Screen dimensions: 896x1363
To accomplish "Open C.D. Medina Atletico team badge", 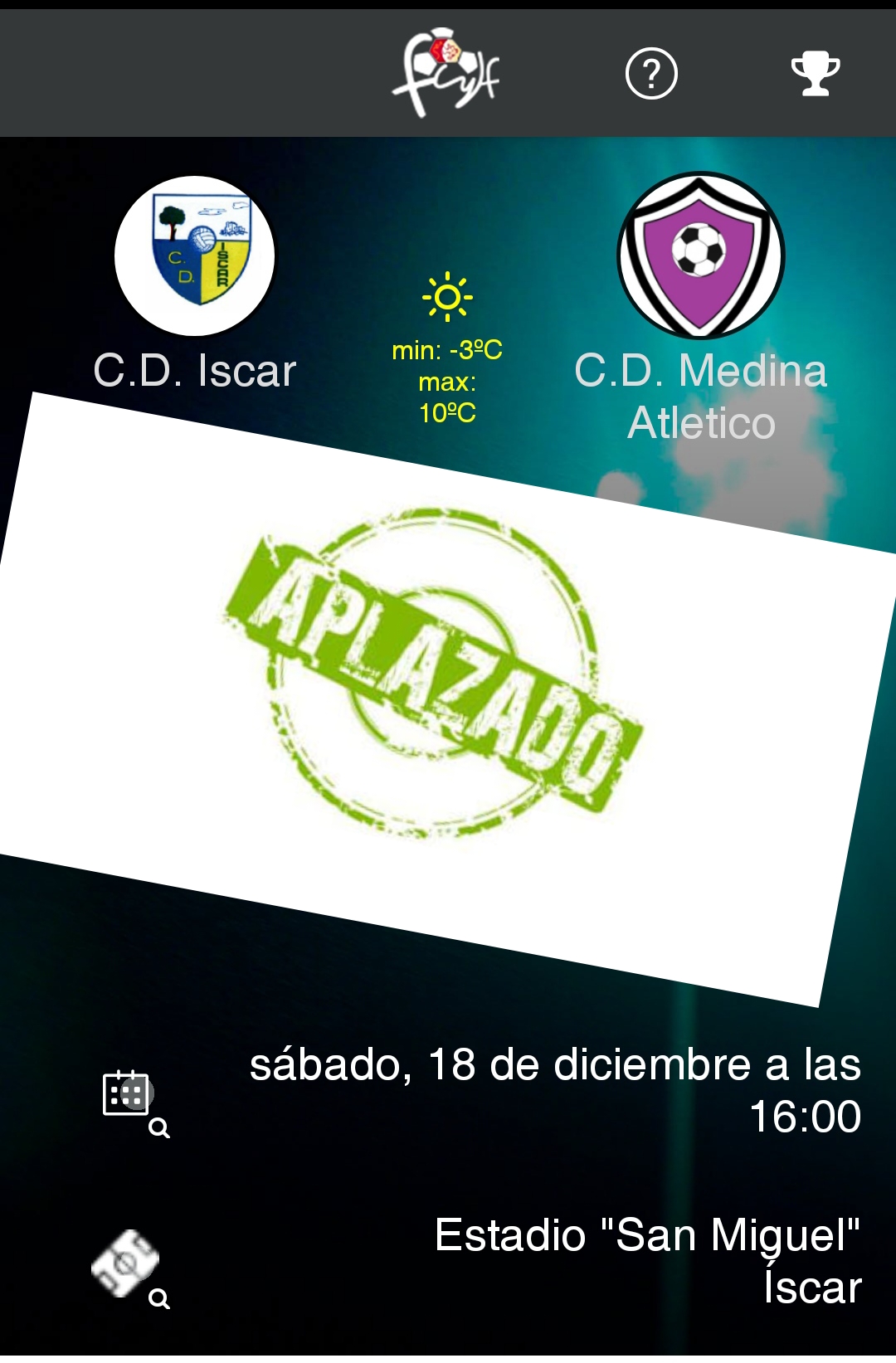I will (700, 256).
